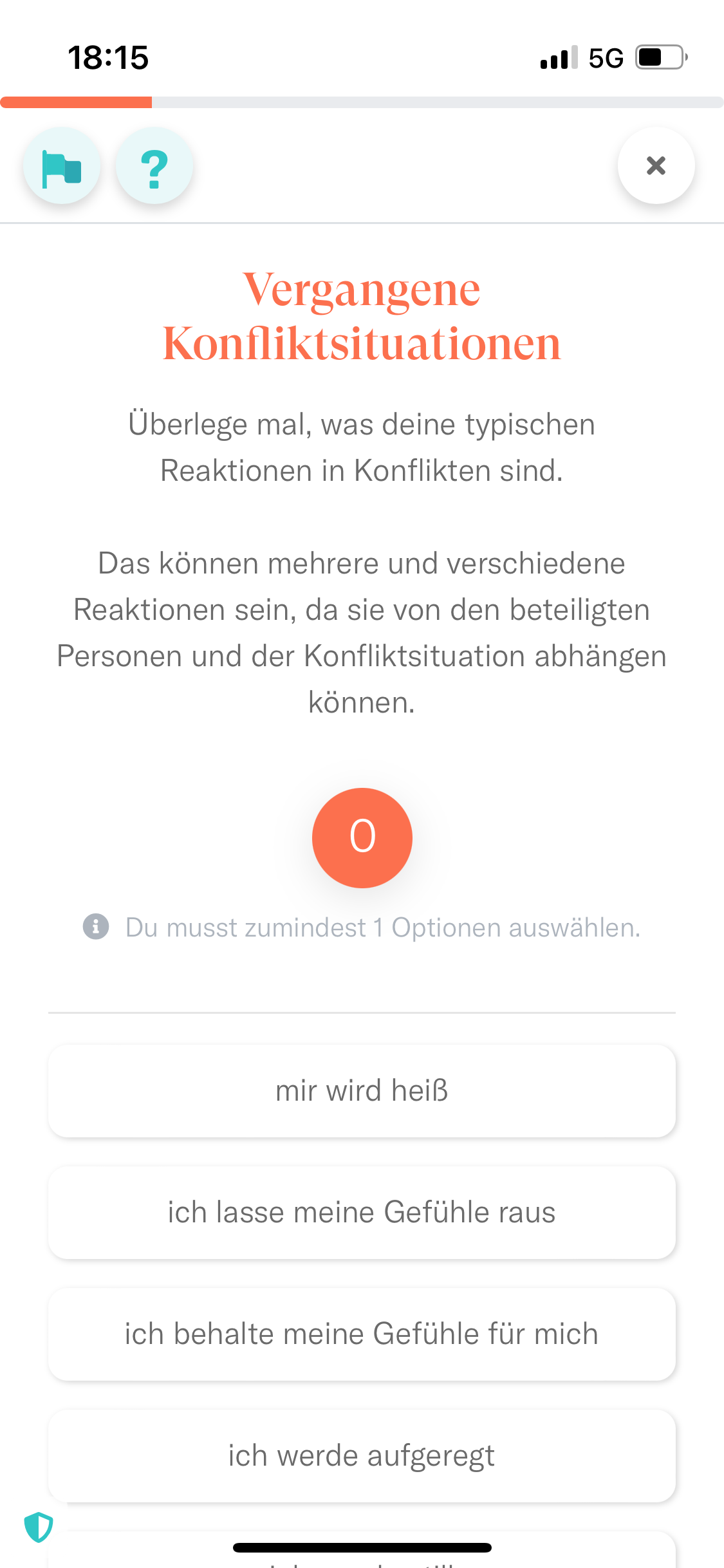This screenshot has width=724, height=1568.
Task: Click the orange progress bar at the top
Action: coord(76,102)
